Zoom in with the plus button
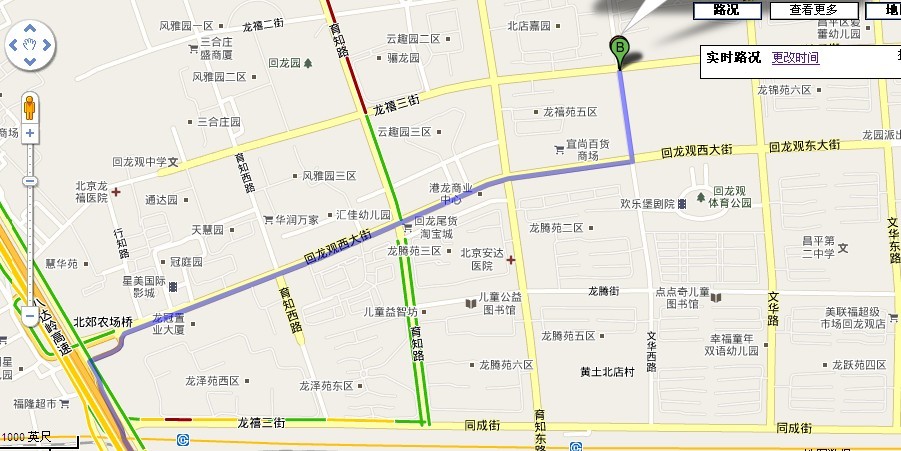Screen dimensions: 901x451 coord(30,133)
